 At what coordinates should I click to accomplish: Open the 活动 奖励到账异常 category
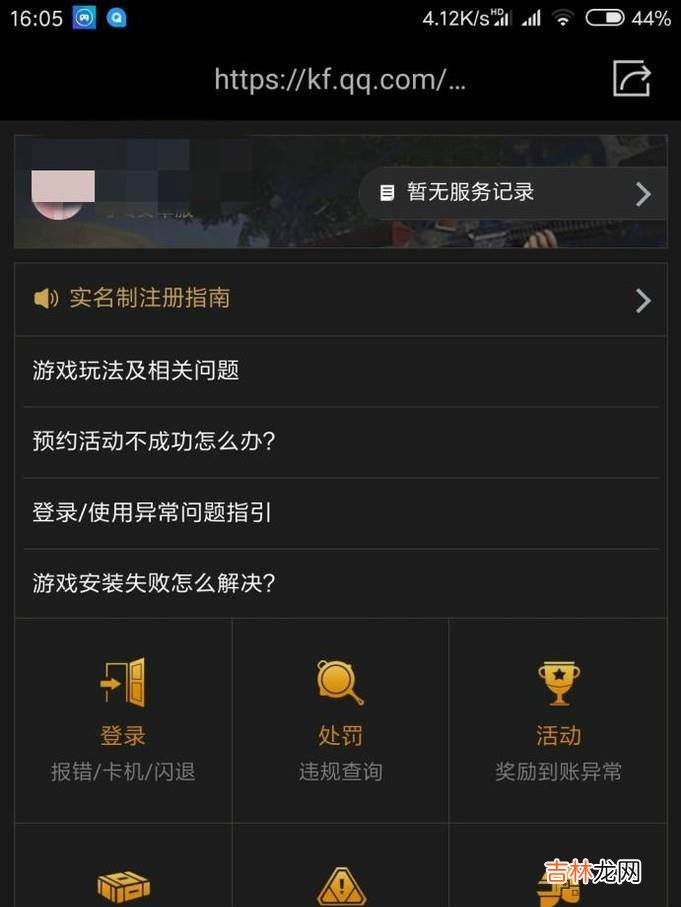click(558, 720)
